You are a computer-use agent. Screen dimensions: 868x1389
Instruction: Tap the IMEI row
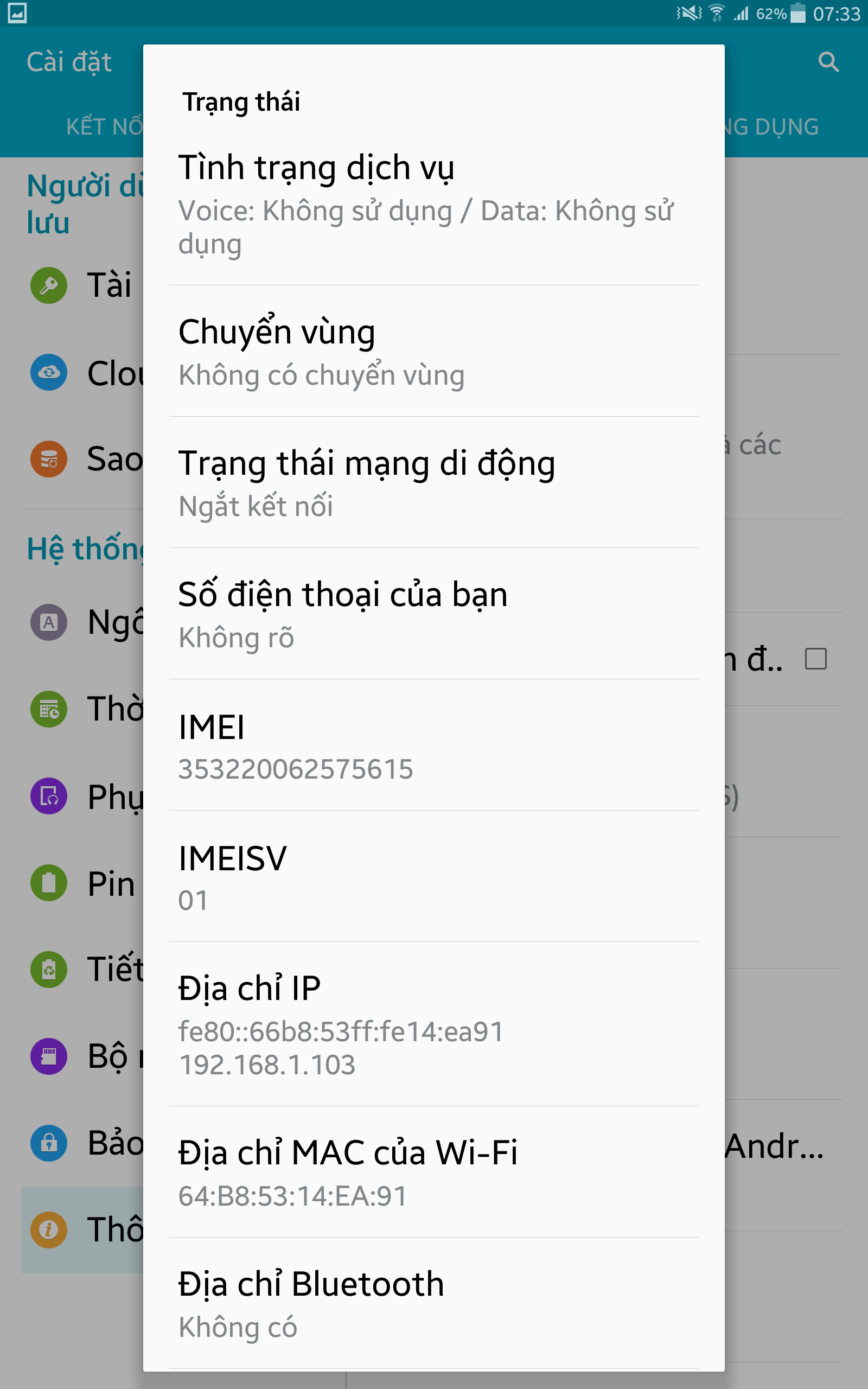click(434, 746)
